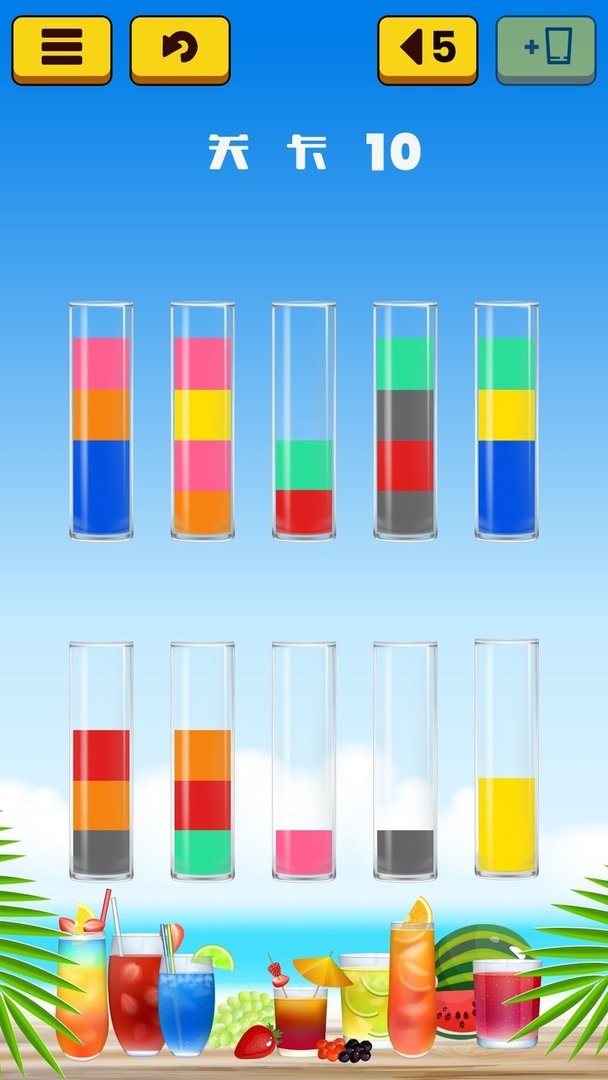
Task: Tap the tube containing only yellow
Action: [506, 761]
